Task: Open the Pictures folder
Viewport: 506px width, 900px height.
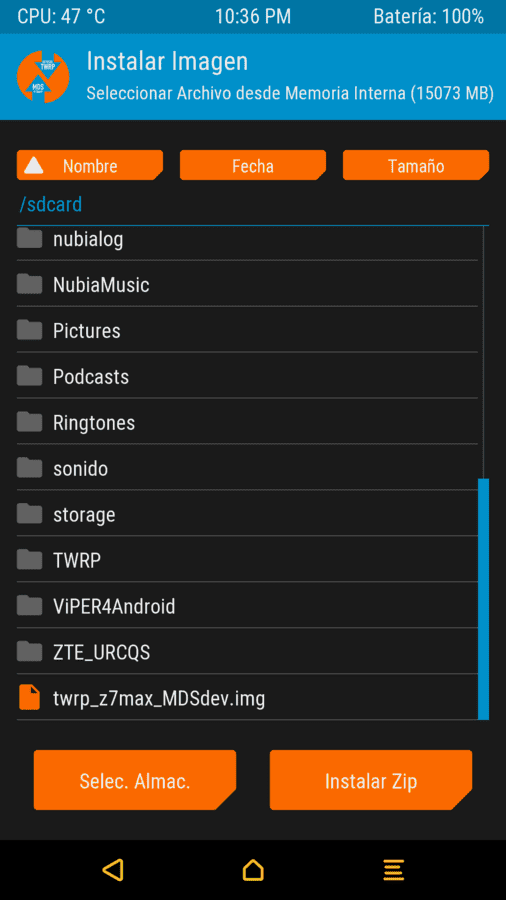Action: click(x=247, y=329)
